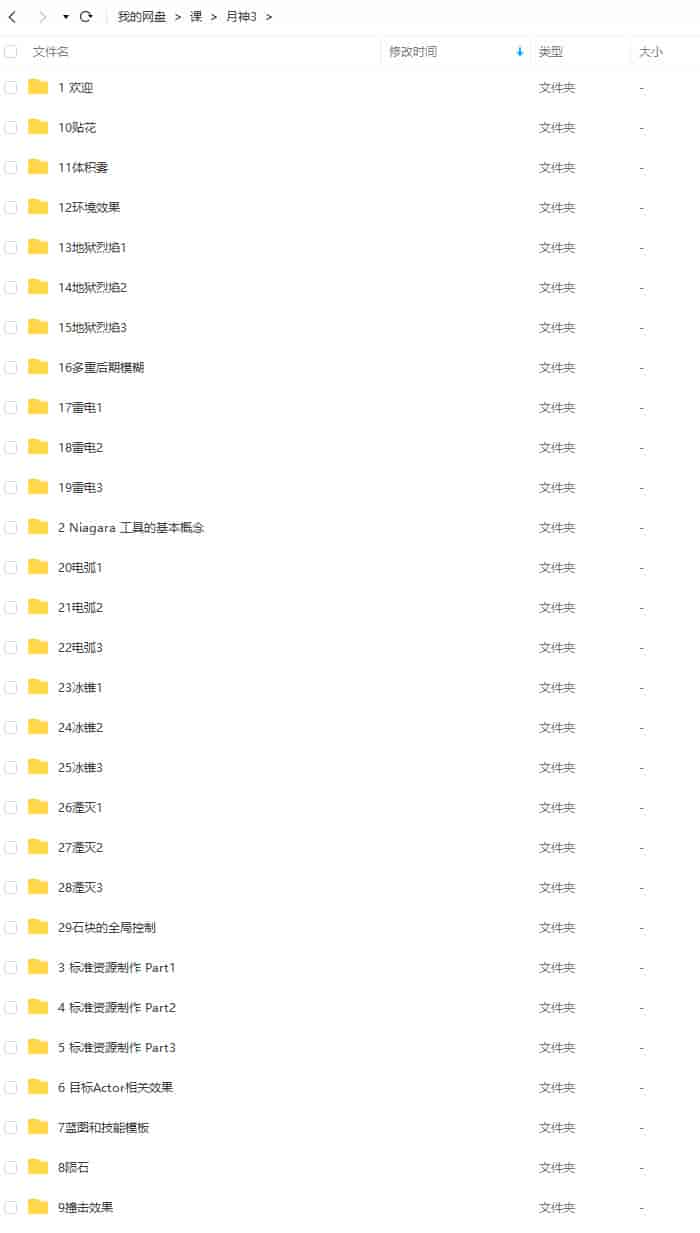Open folder 23冰锥1
Image resolution: width=700 pixels, height=1233 pixels.
80,688
